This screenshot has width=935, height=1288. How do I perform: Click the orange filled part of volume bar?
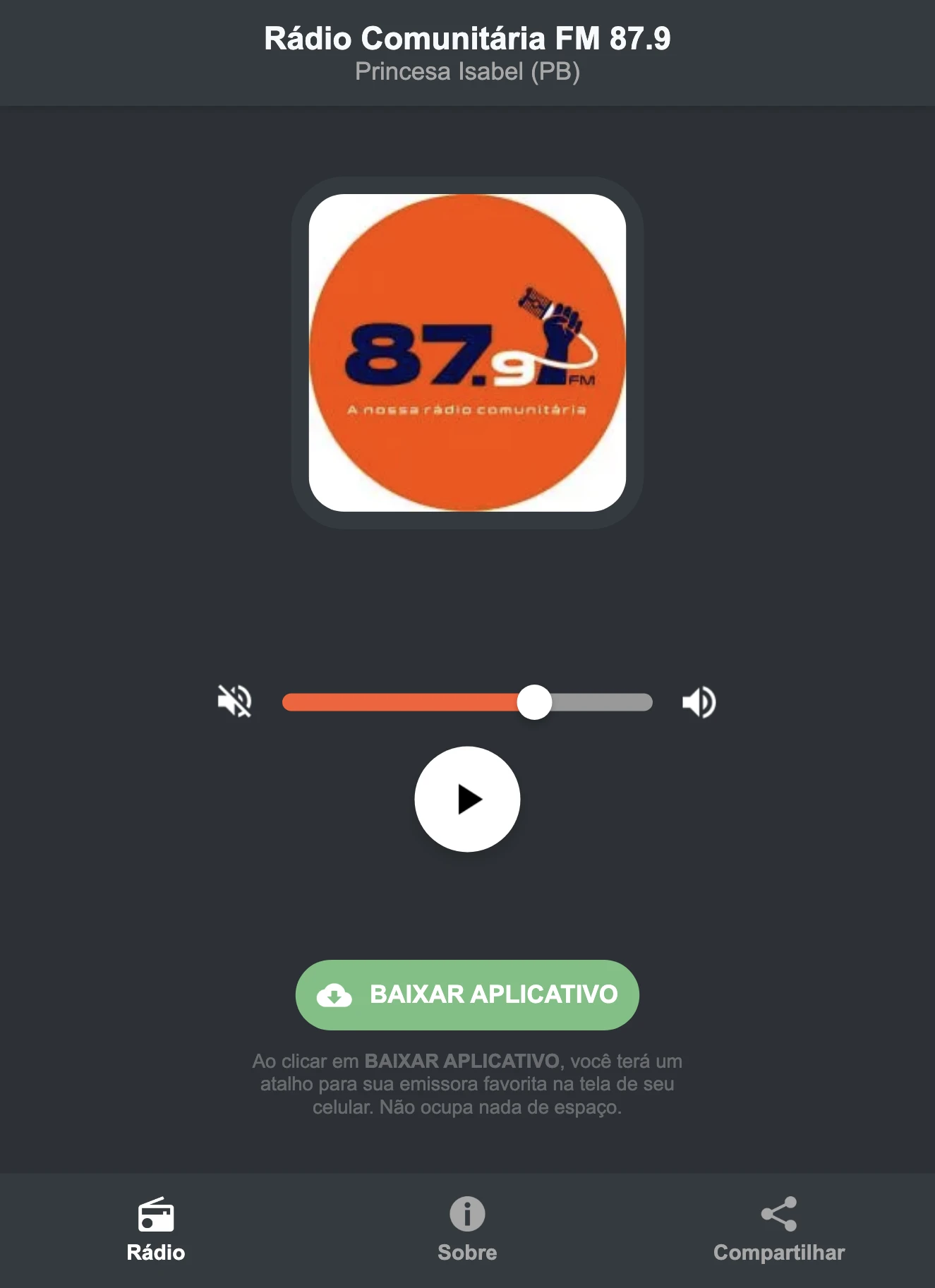pyautogui.click(x=402, y=701)
